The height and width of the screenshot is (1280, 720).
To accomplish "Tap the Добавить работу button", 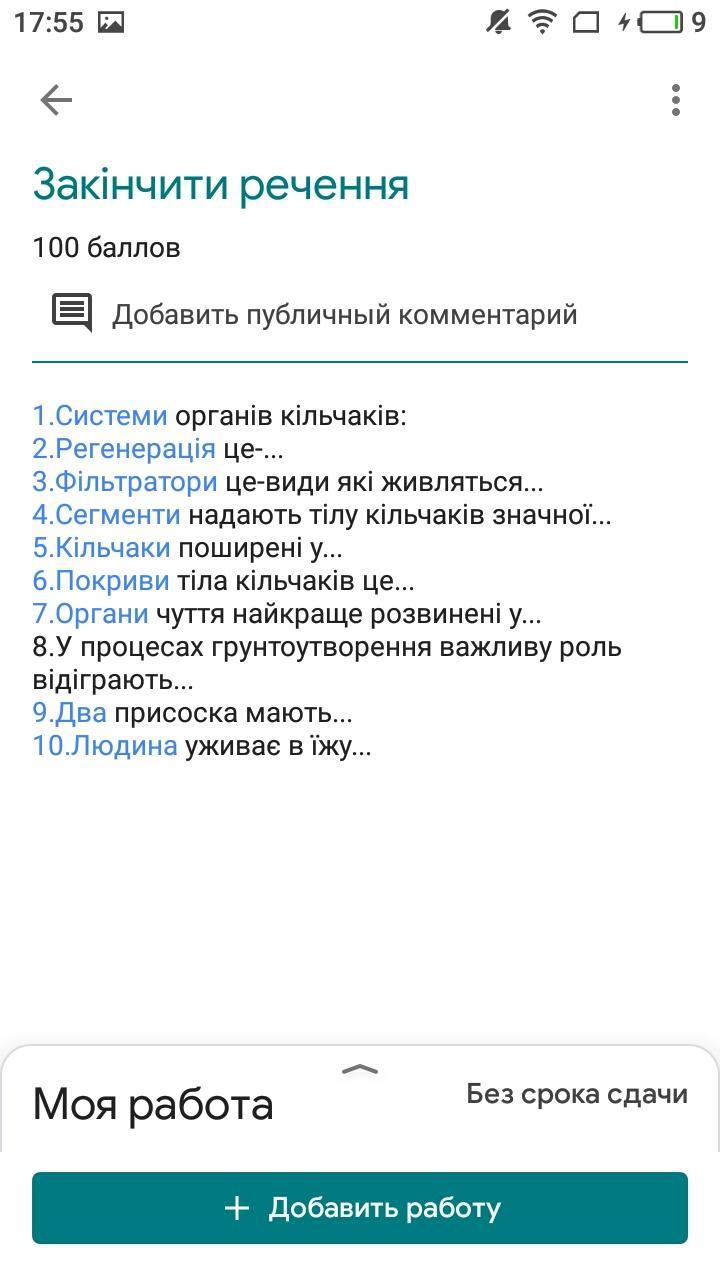I will coord(360,1208).
